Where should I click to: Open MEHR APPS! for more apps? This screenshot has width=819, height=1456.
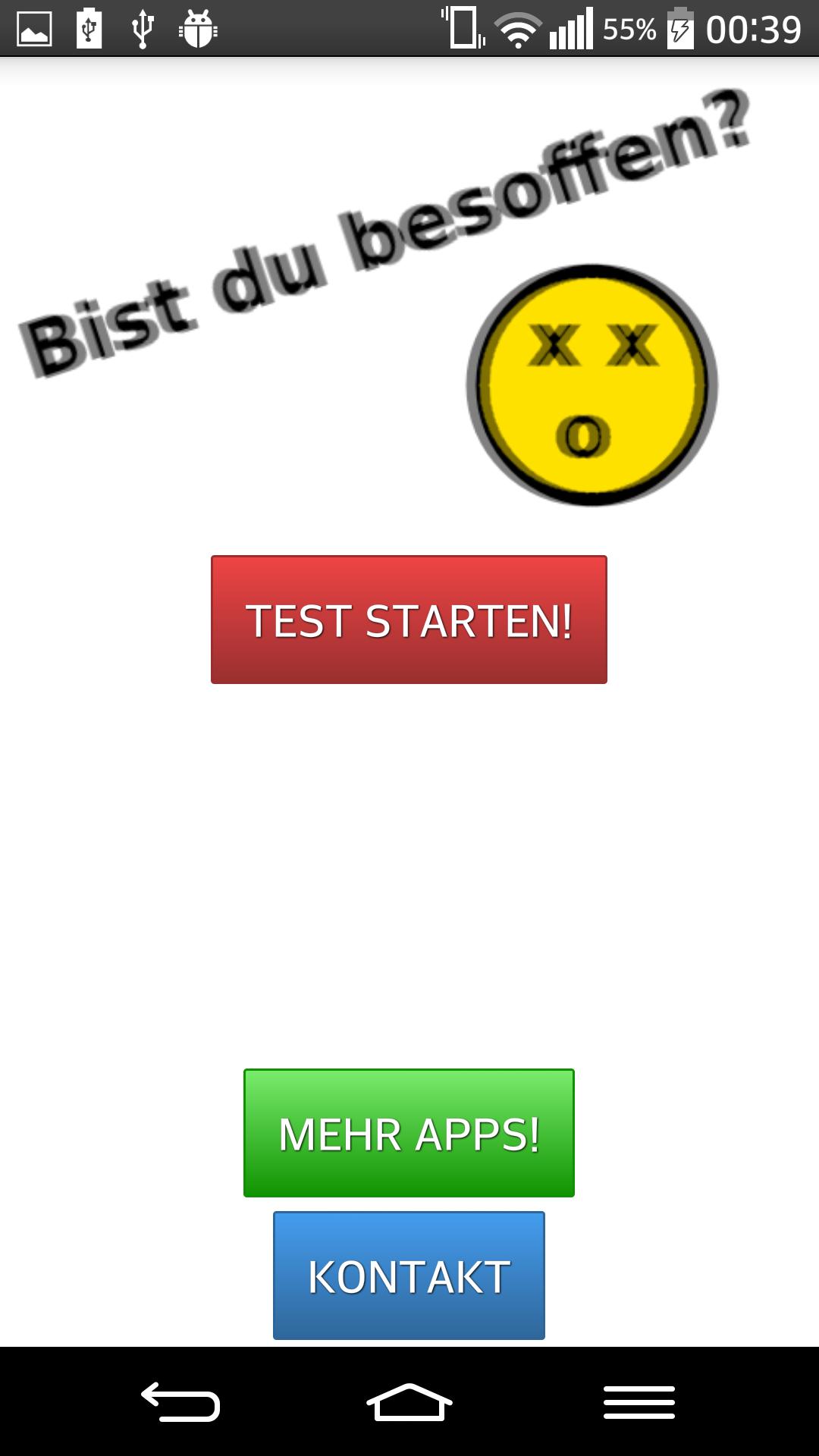tap(409, 1133)
